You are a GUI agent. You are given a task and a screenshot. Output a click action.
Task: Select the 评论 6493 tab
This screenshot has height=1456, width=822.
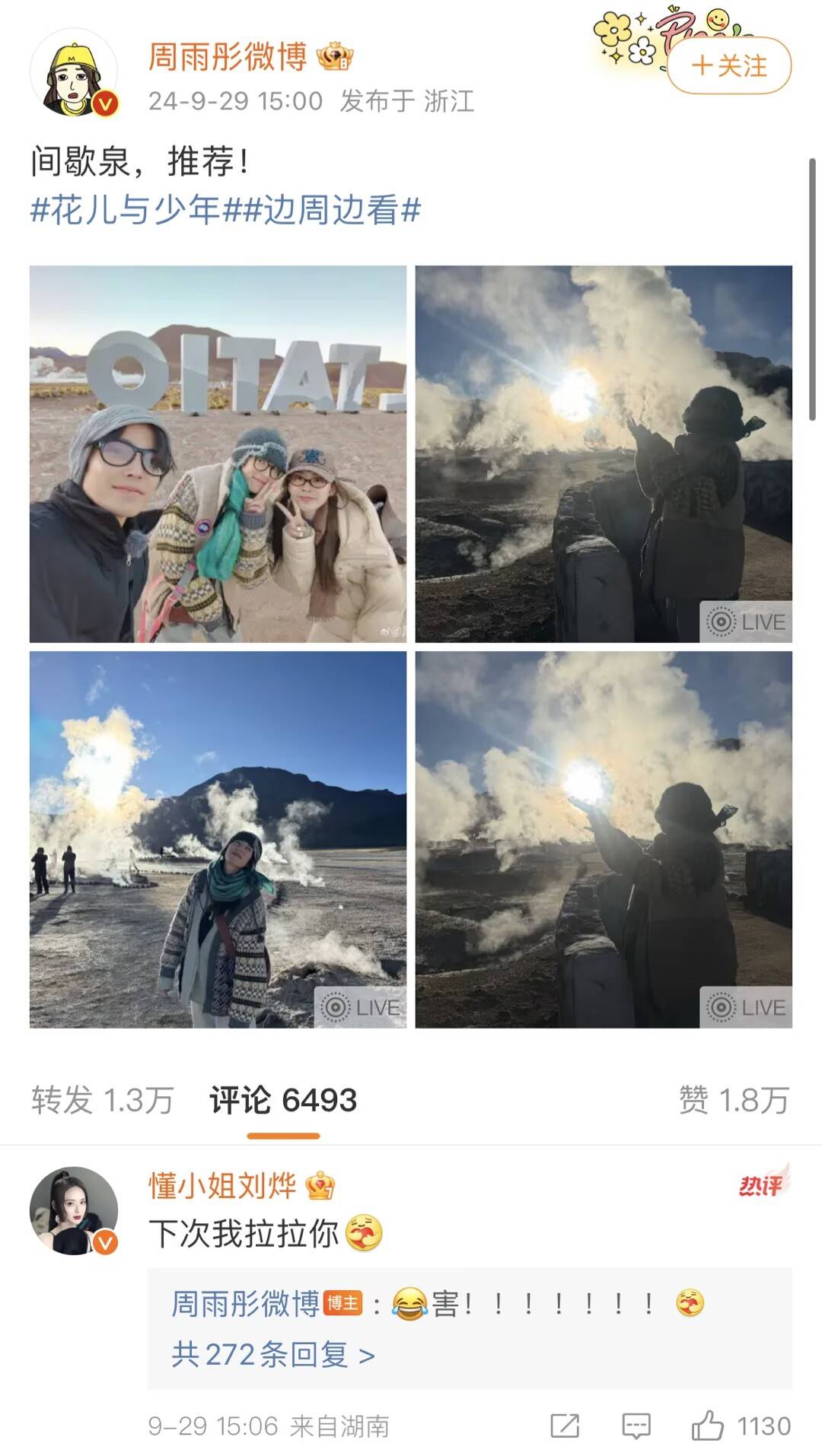tap(283, 1100)
